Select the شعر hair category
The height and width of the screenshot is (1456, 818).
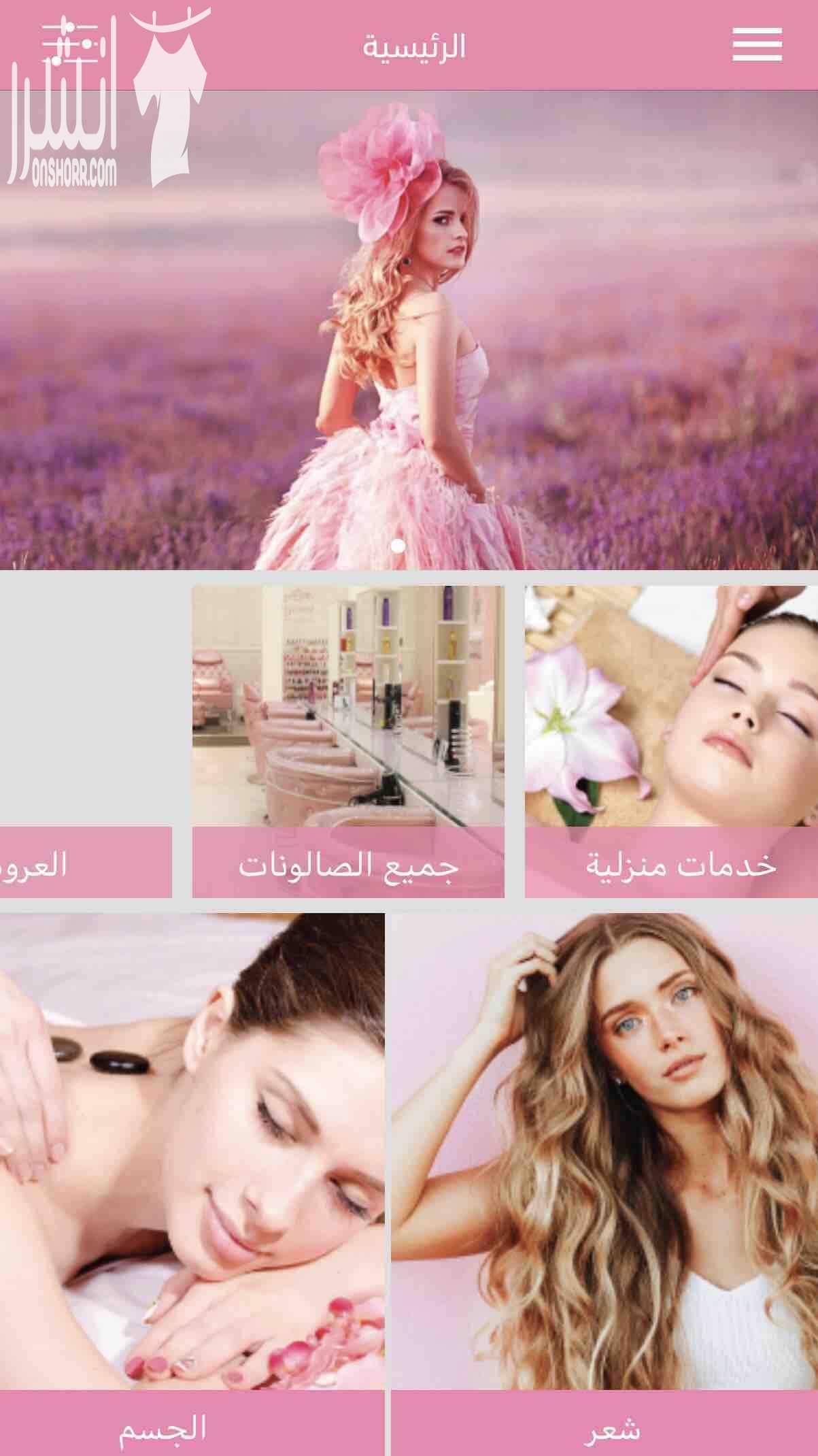(x=604, y=1185)
